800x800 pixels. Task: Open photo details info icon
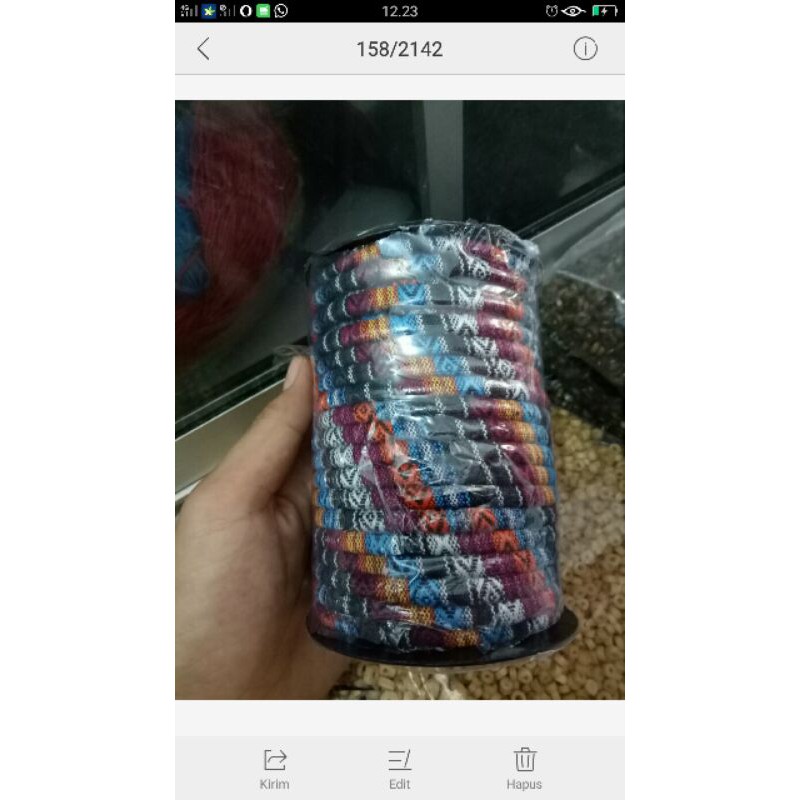pos(585,49)
